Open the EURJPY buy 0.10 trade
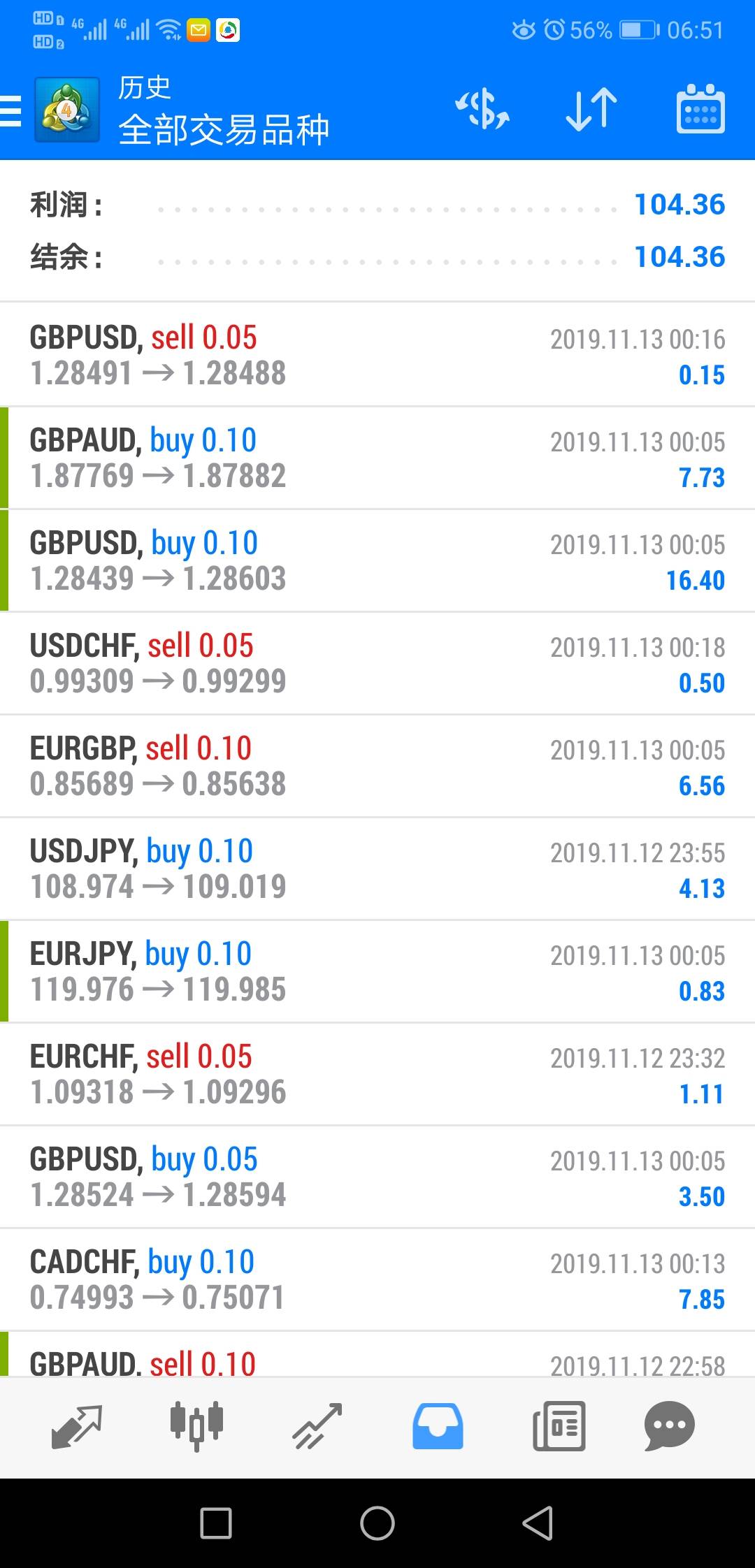Screen dimensions: 755x1568 click(x=377, y=971)
